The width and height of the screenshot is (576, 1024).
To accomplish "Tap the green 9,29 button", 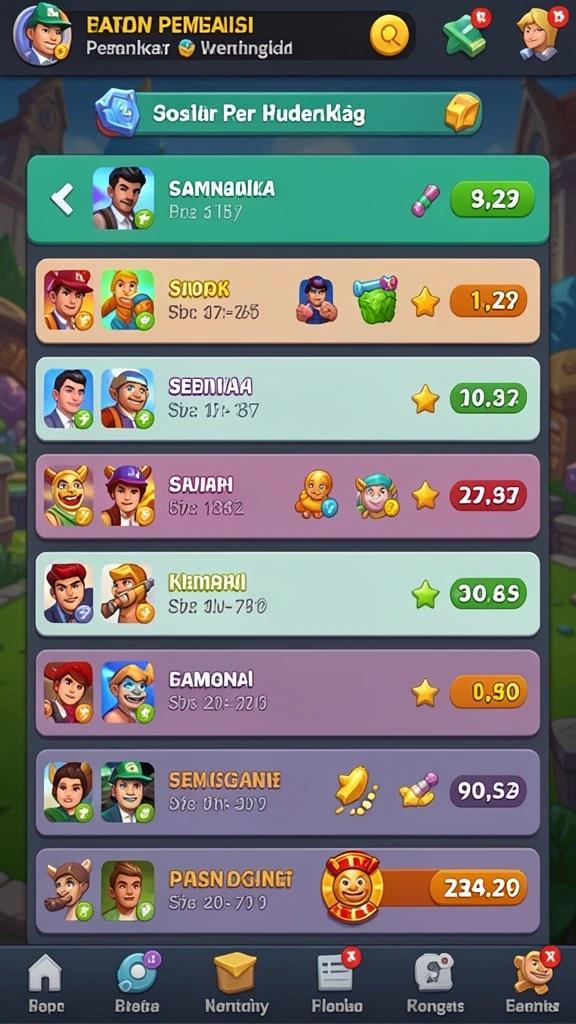I will pos(492,199).
